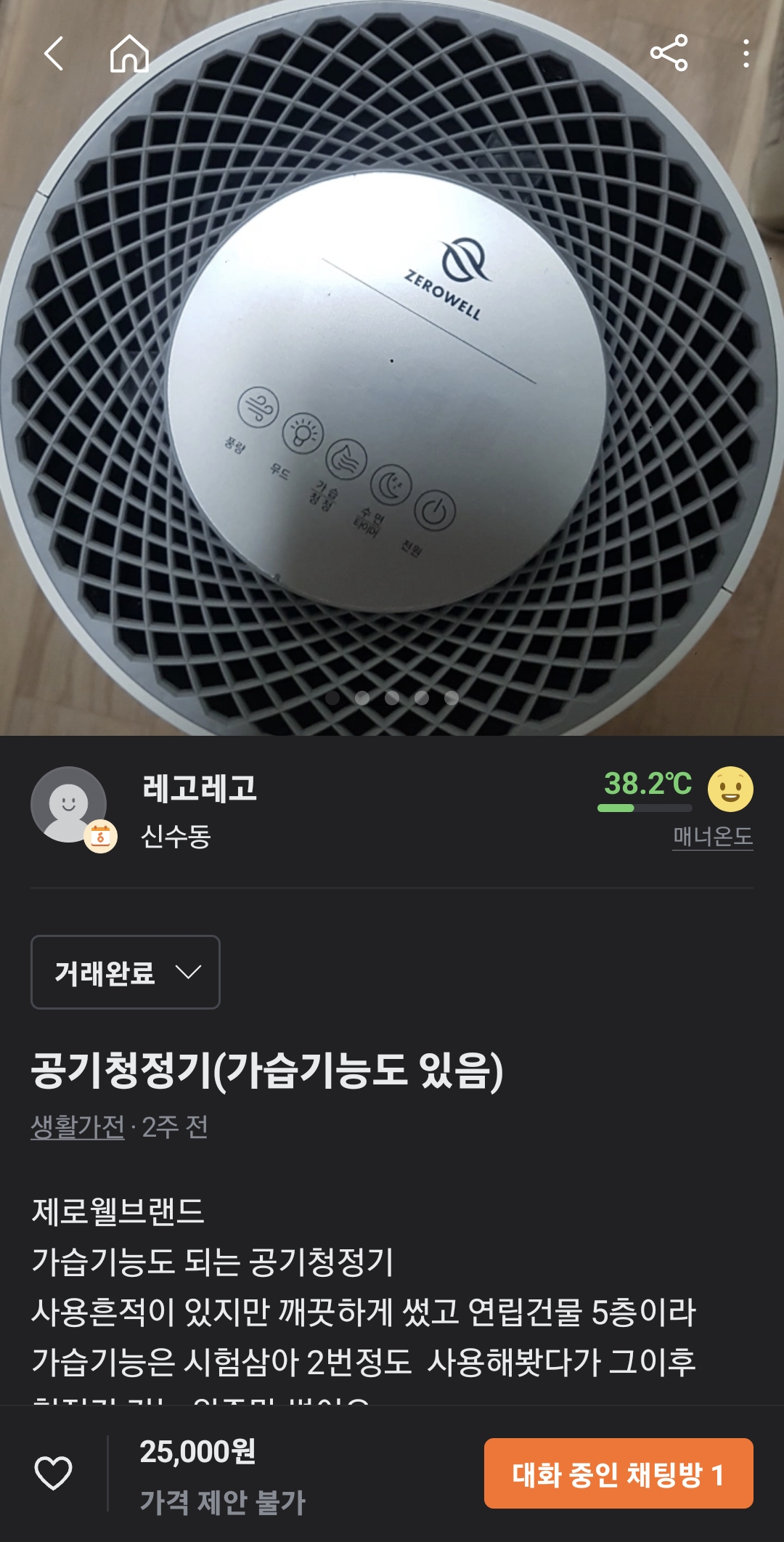Like this listing with the heart

click(54, 1474)
